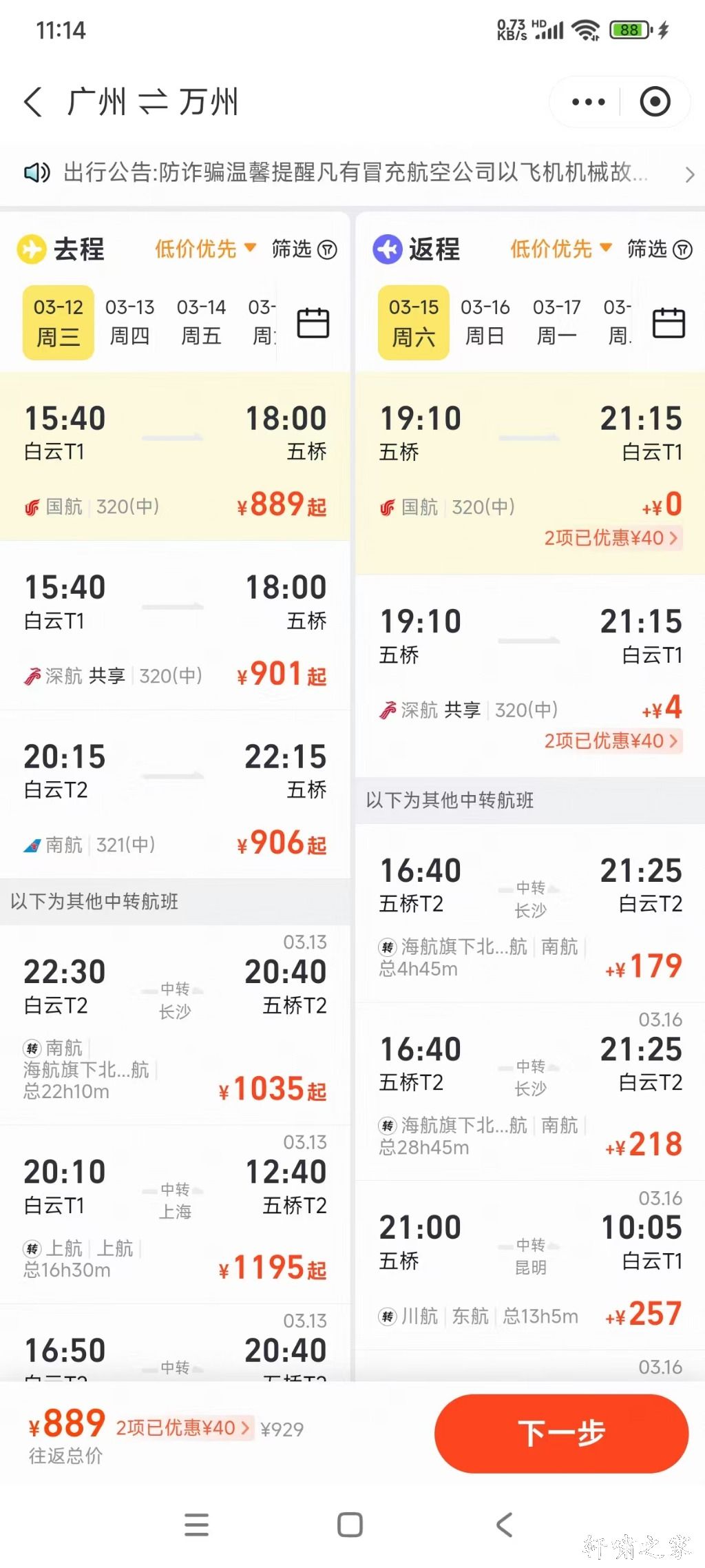This screenshot has width=705, height=1568.
Task: Go back from the 广州-万州 flight page
Action: pos(33,102)
